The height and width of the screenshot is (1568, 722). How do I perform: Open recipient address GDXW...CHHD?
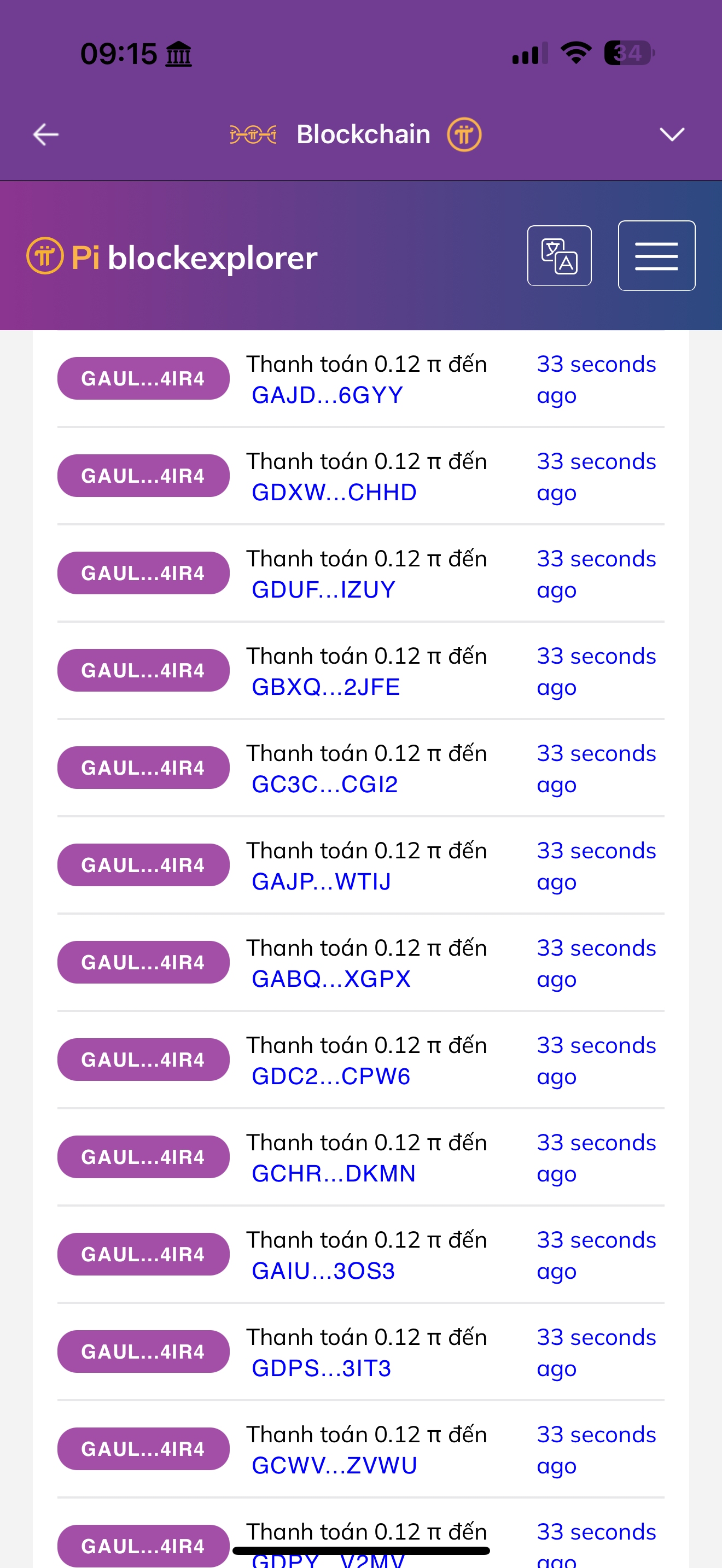334,493
